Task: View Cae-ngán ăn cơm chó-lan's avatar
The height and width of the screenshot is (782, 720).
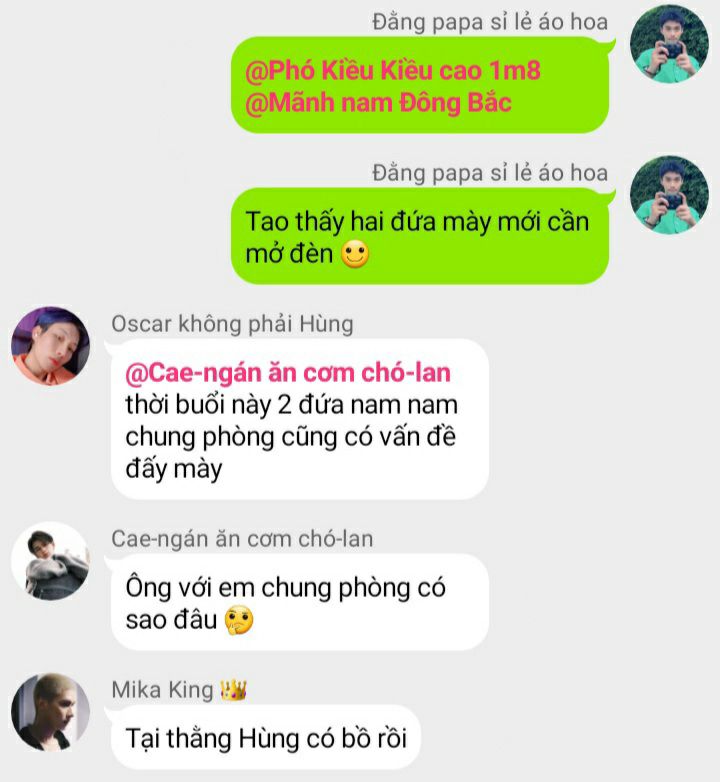Action: 50,562
